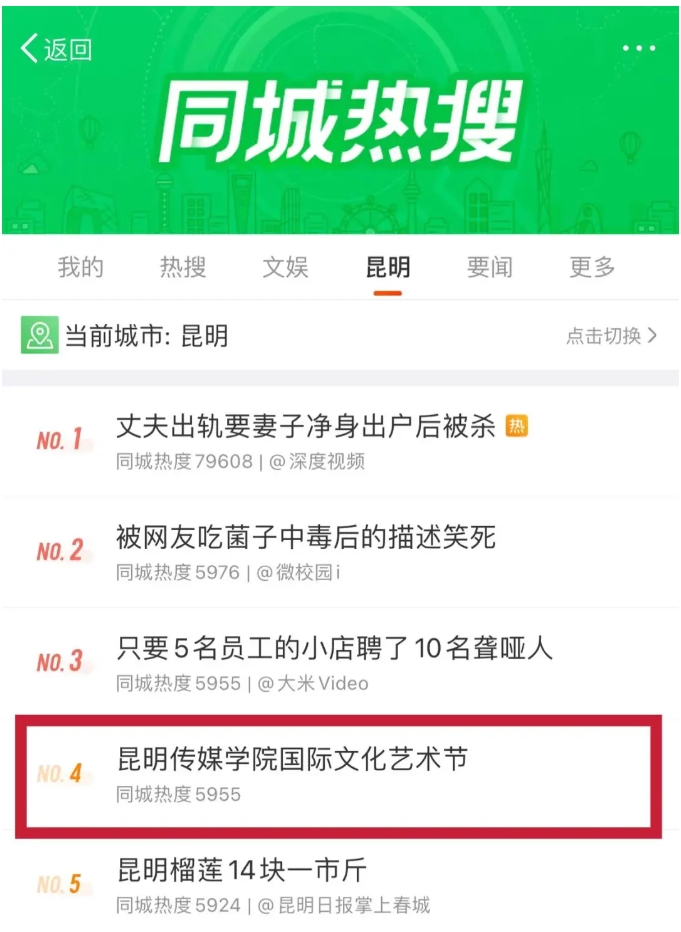Open the No.2 topic 被网友吃菌子中毒后的描述笑死

tap(306, 539)
